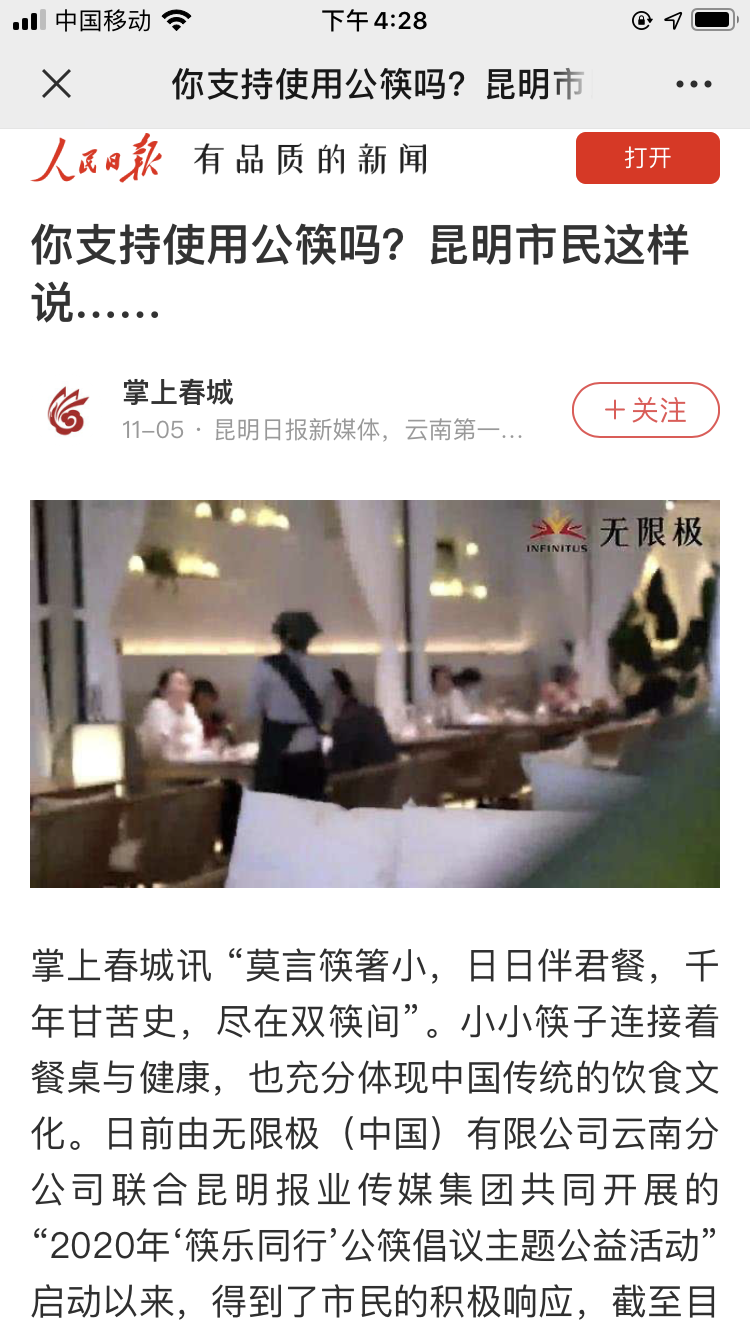Follow 掌上春城 with the 关注 button
750x1334 pixels.
[x=645, y=410]
